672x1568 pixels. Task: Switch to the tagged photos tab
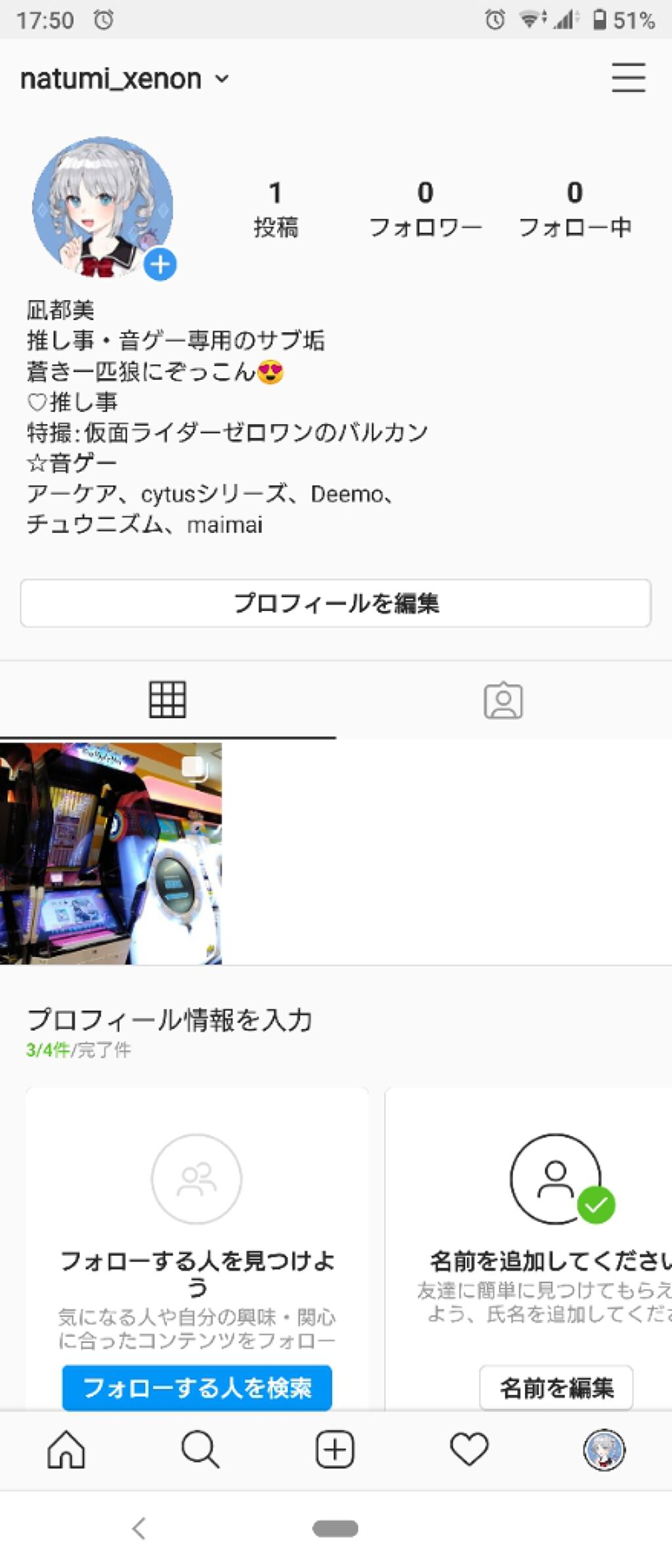pyautogui.click(x=503, y=700)
